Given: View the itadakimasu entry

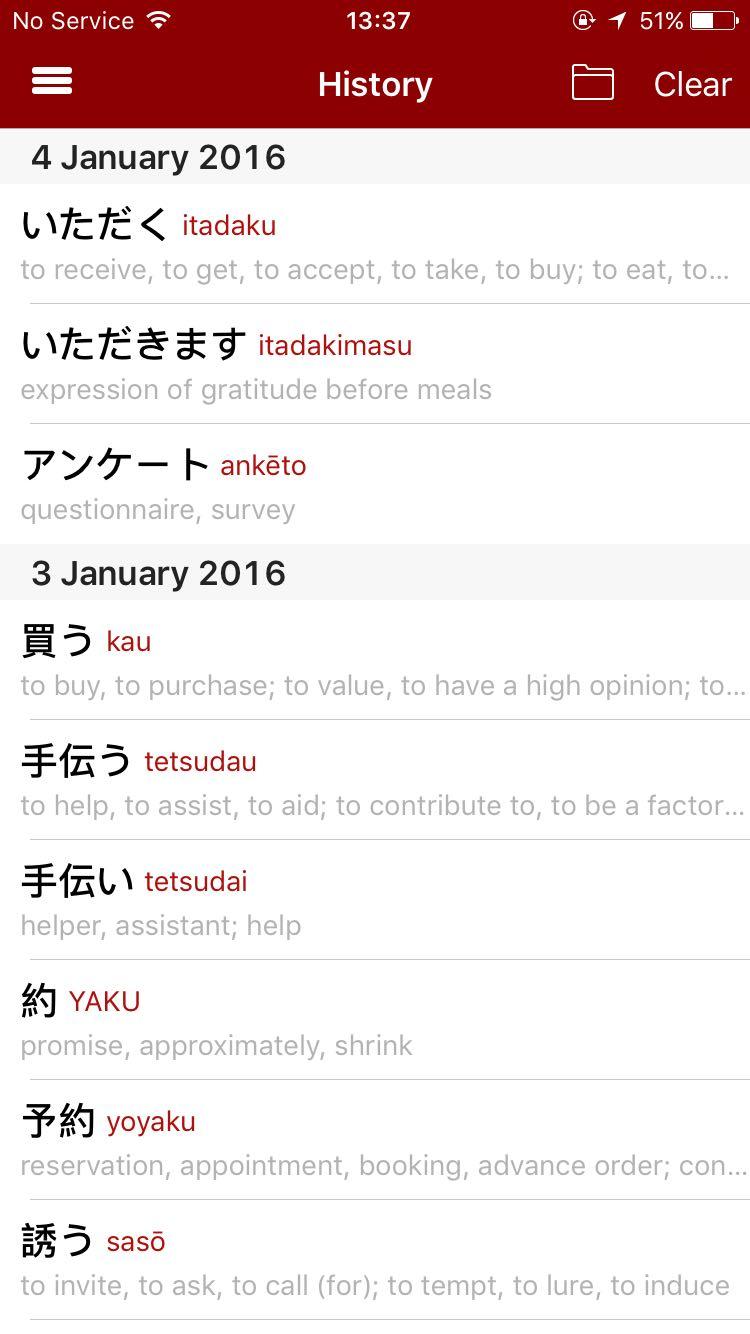Looking at the screenshot, I should (x=375, y=364).
